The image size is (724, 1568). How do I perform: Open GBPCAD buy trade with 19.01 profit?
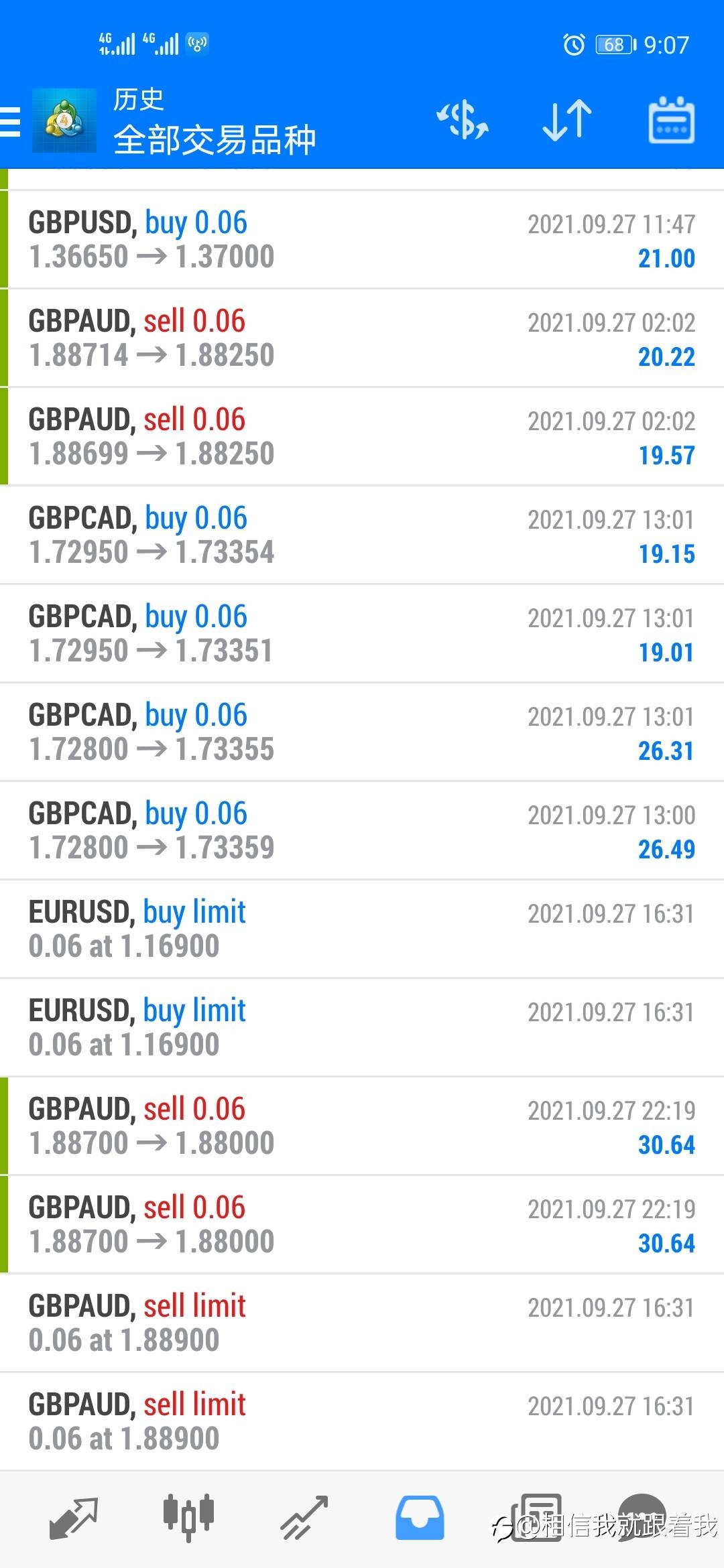tap(362, 634)
